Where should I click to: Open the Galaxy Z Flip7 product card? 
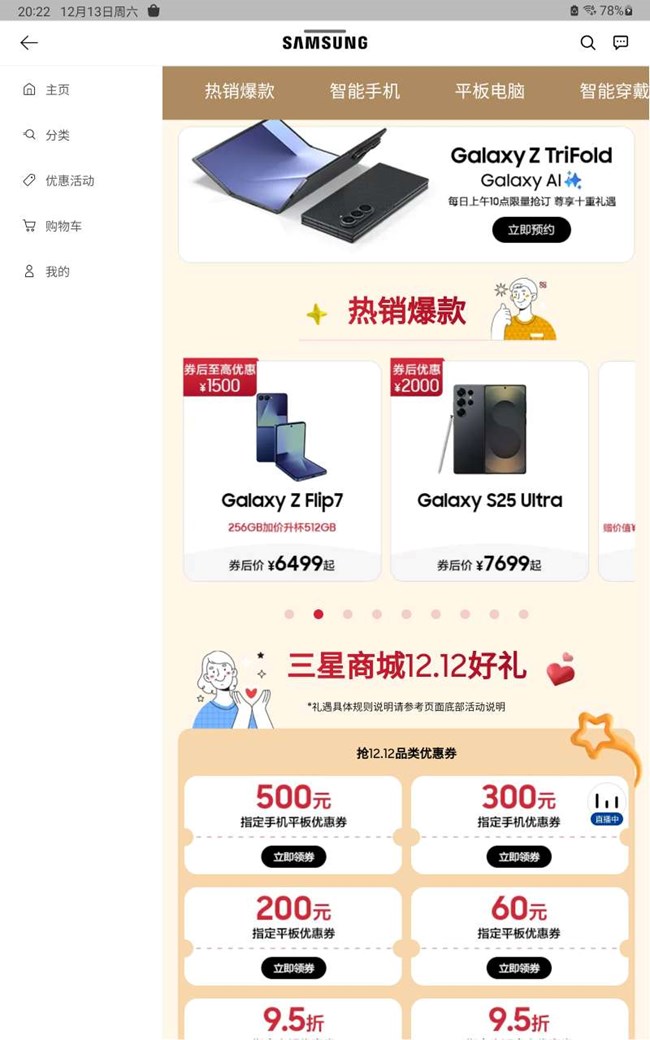pyautogui.click(x=282, y=470)
